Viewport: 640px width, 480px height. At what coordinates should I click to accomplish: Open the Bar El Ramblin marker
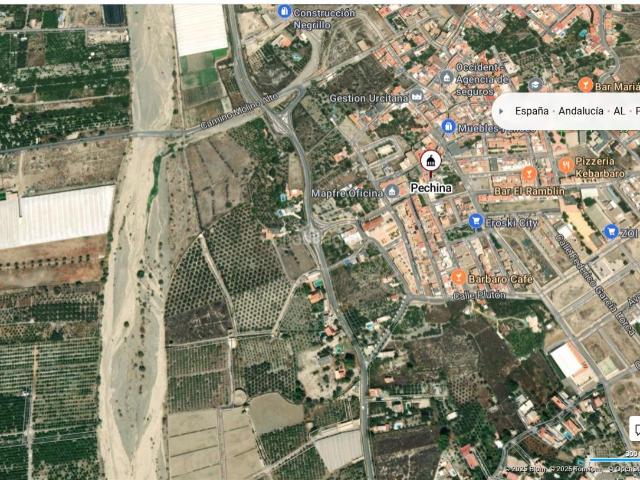pos(530,174)
